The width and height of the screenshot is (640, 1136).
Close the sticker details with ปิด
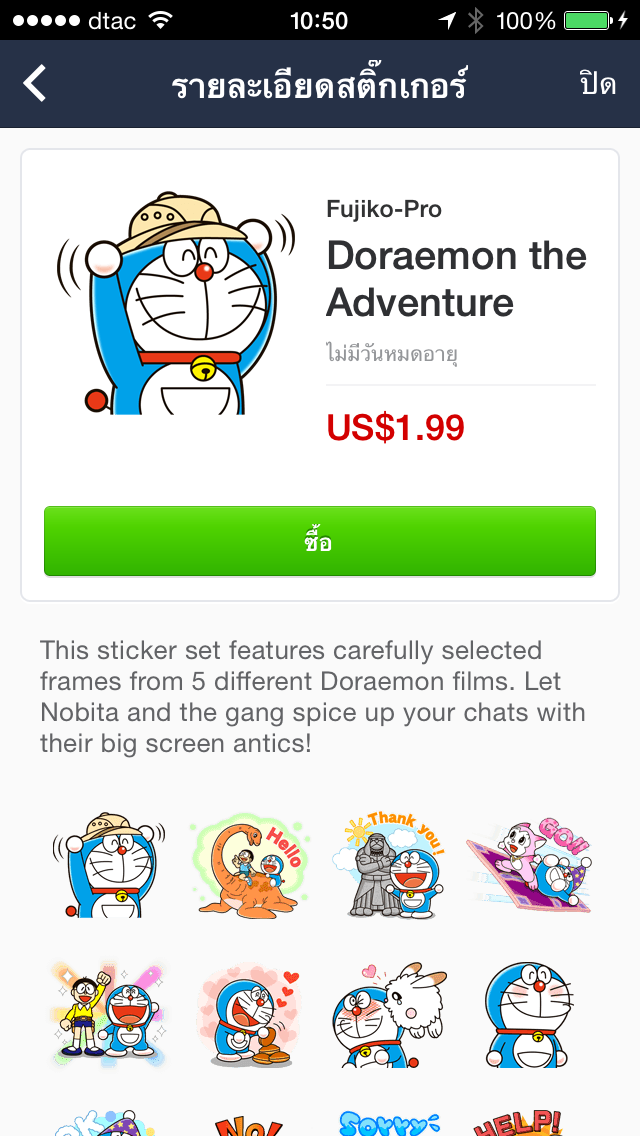[x=597, y=84]
